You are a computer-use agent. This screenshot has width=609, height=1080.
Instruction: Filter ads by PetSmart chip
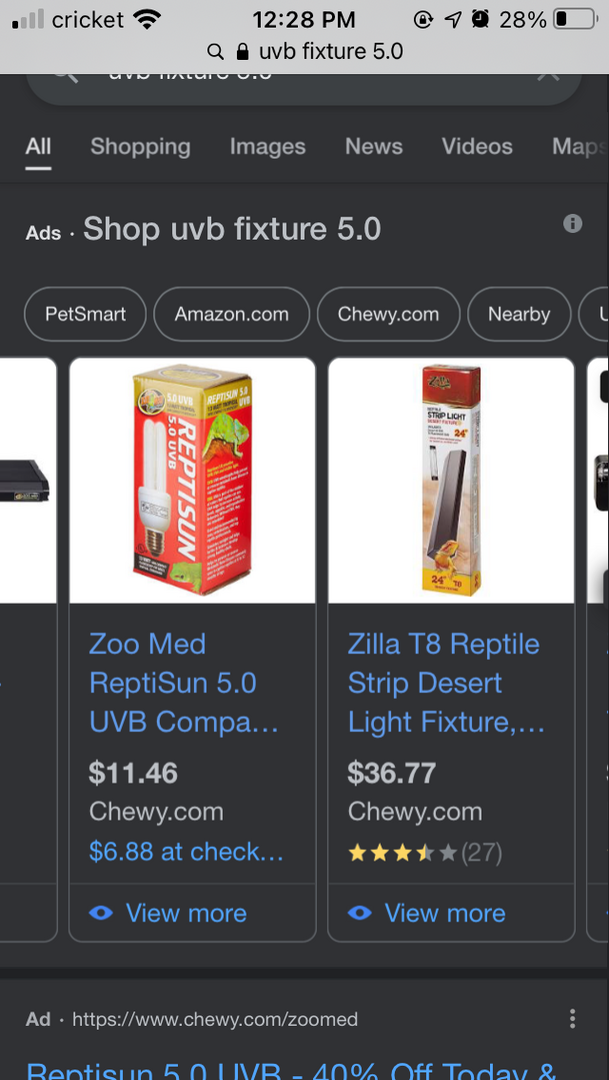85,314
